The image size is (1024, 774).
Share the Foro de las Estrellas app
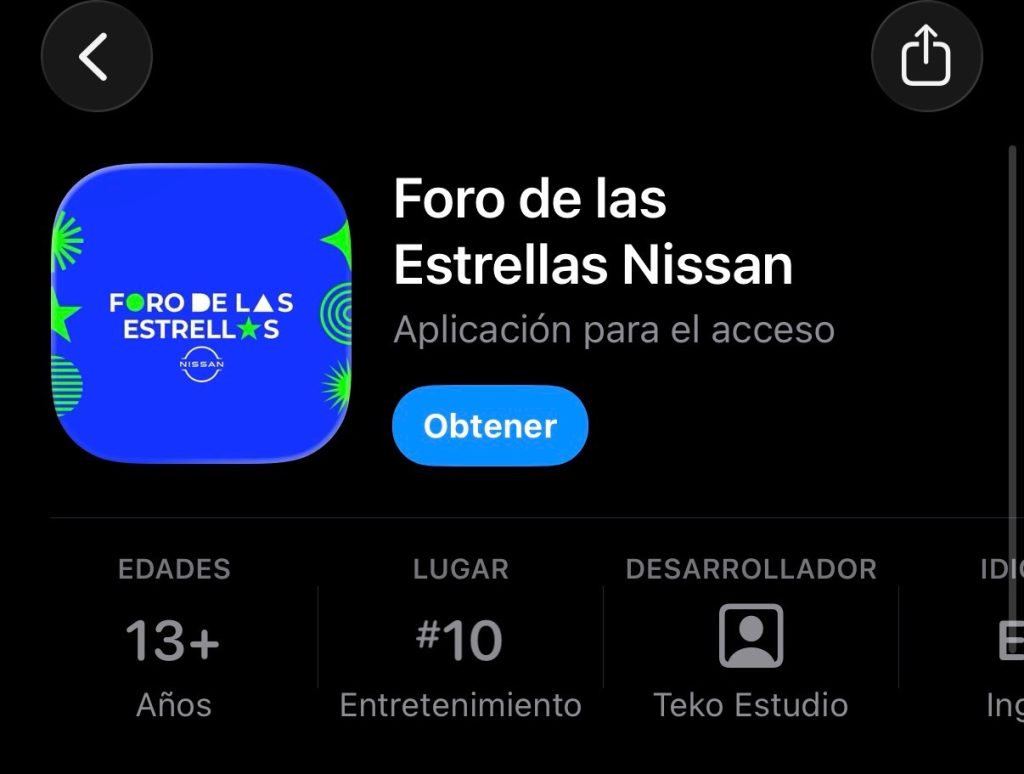pyautogui.click(x=926, y=56)
